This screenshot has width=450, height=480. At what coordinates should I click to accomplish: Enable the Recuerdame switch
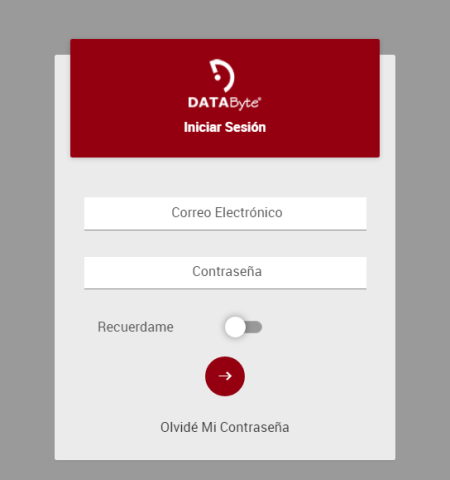coord(243,327)
